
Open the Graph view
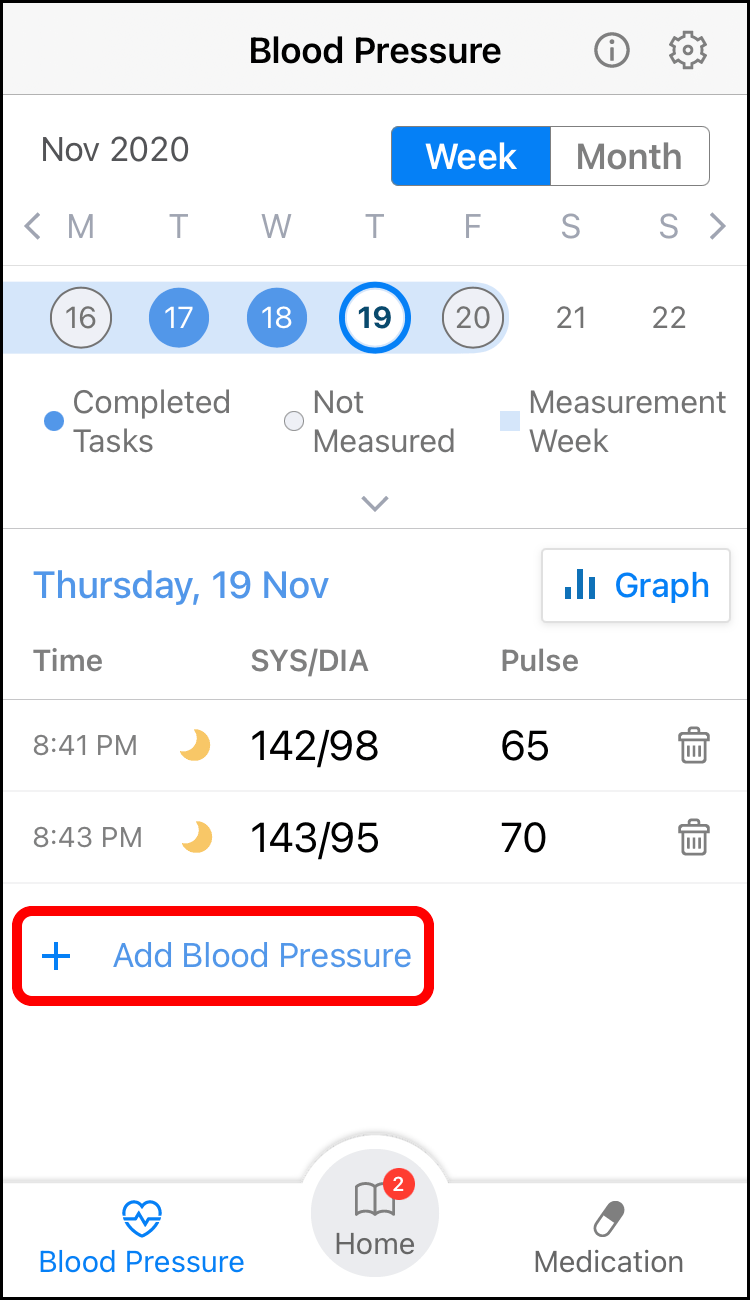635,585
